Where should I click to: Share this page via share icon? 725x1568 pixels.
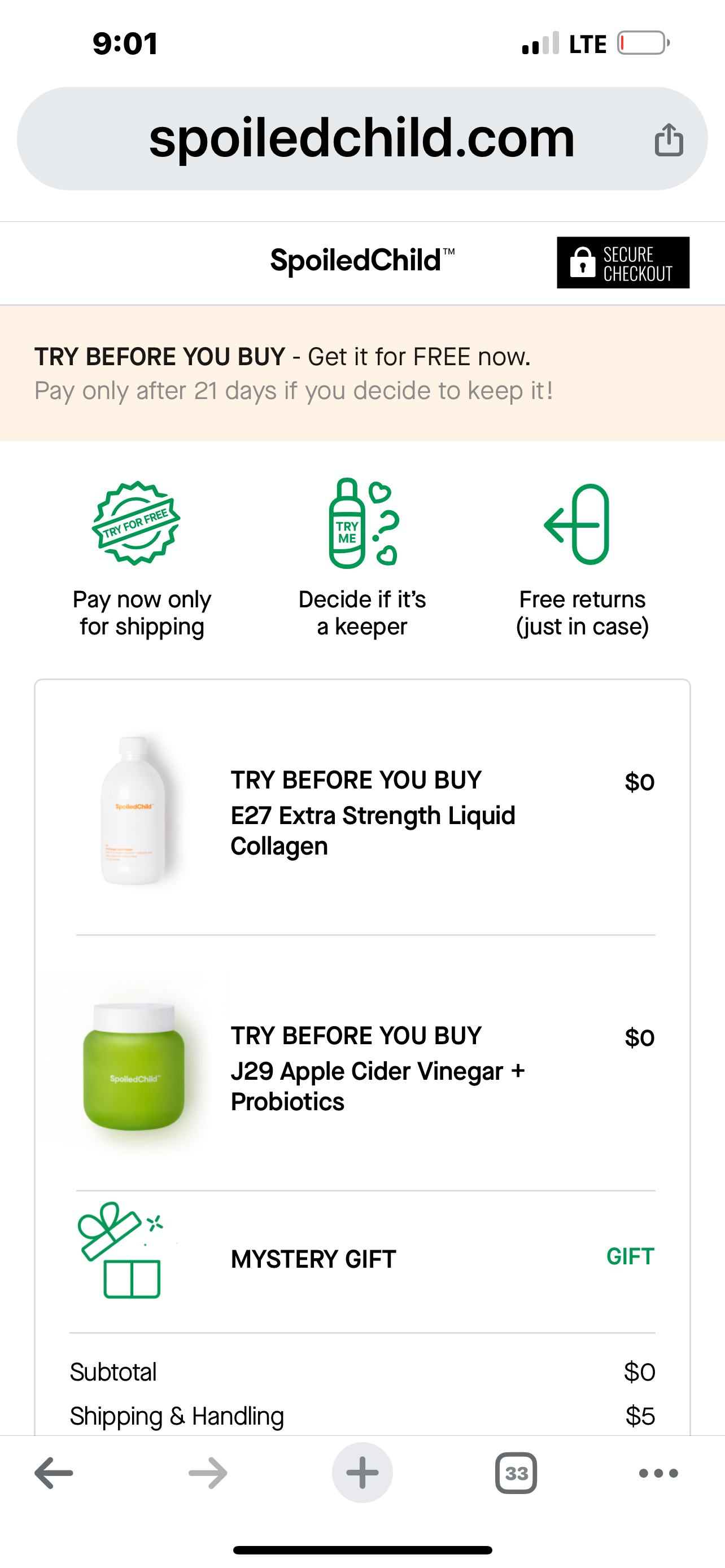pos(669,140)
